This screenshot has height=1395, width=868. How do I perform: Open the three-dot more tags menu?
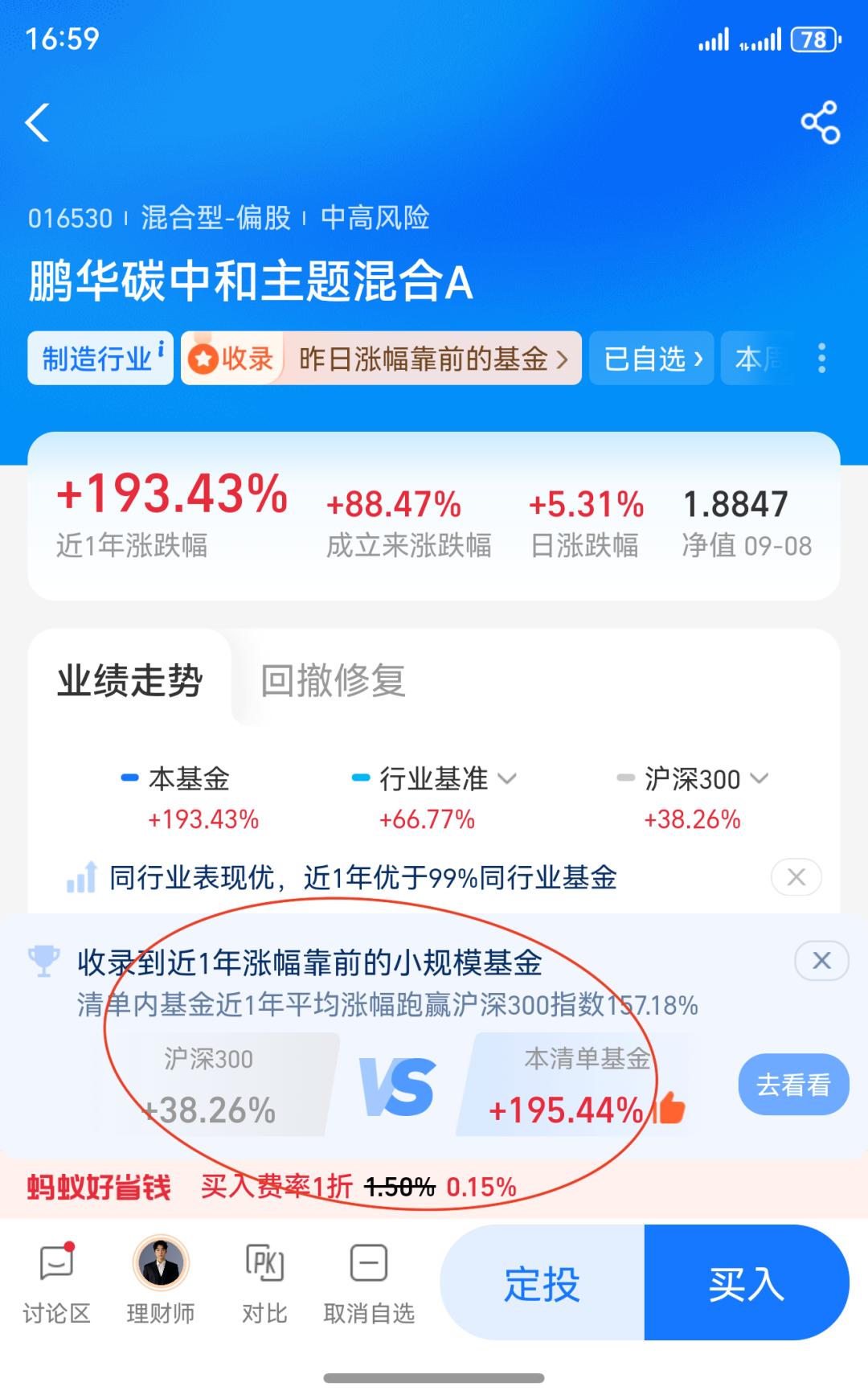point(821,358)
